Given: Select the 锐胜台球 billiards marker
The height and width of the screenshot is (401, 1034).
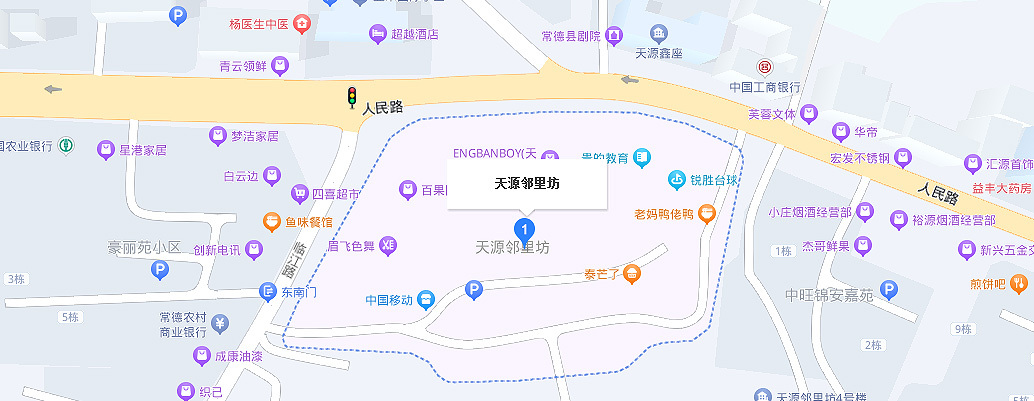Looking at the screenshot, I should [677, 180].
